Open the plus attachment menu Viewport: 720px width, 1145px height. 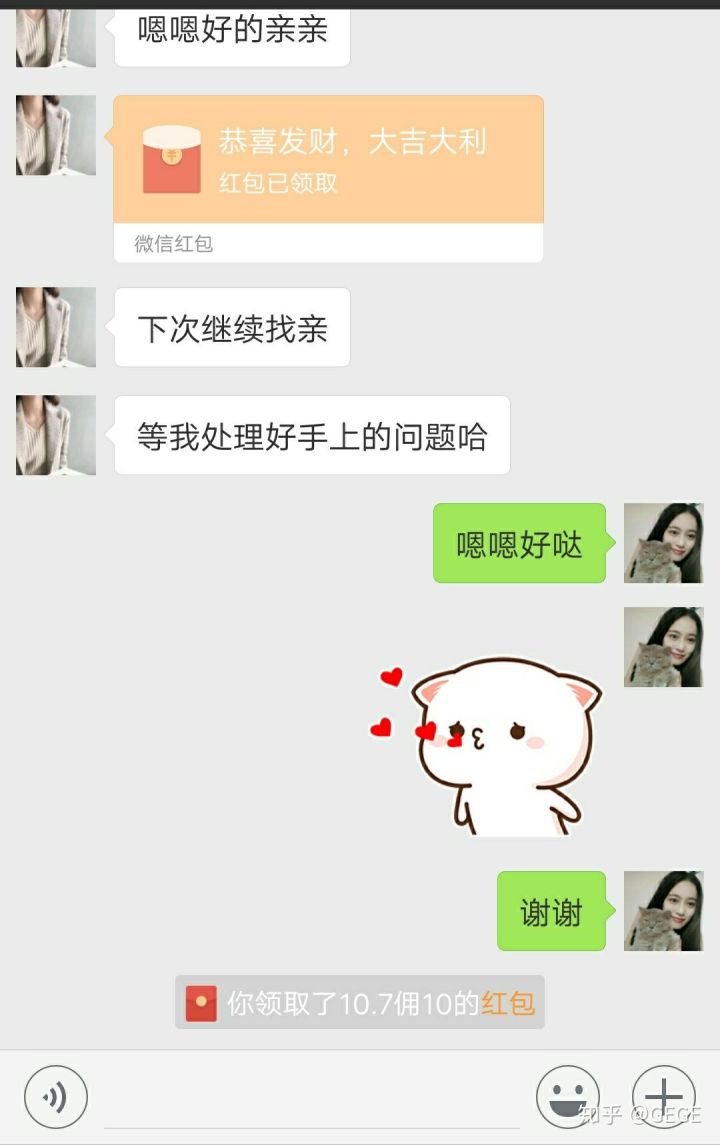(x=664, y=1095)
